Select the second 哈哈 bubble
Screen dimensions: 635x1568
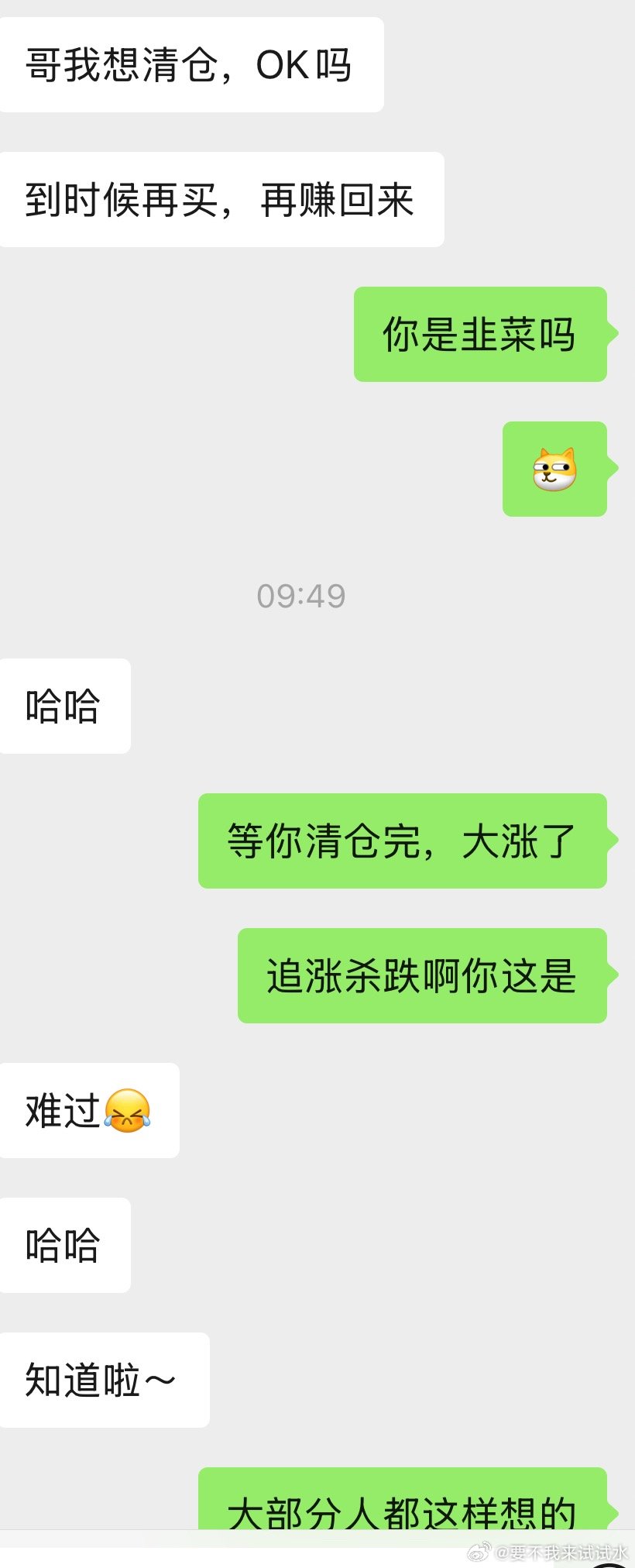(x=64, y=1245)
